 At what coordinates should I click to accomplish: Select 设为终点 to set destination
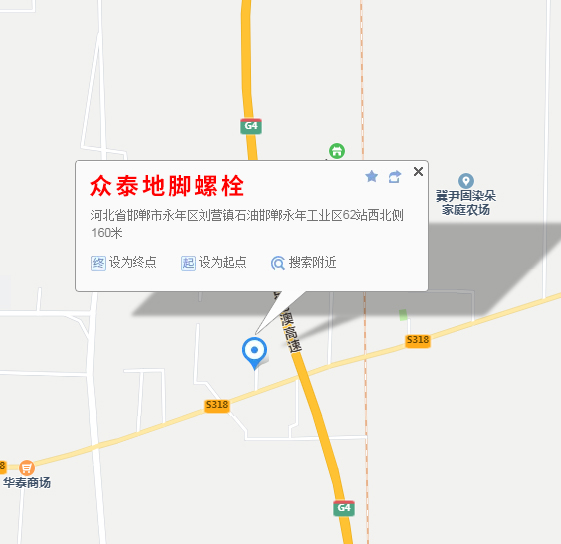coord(124,263)
